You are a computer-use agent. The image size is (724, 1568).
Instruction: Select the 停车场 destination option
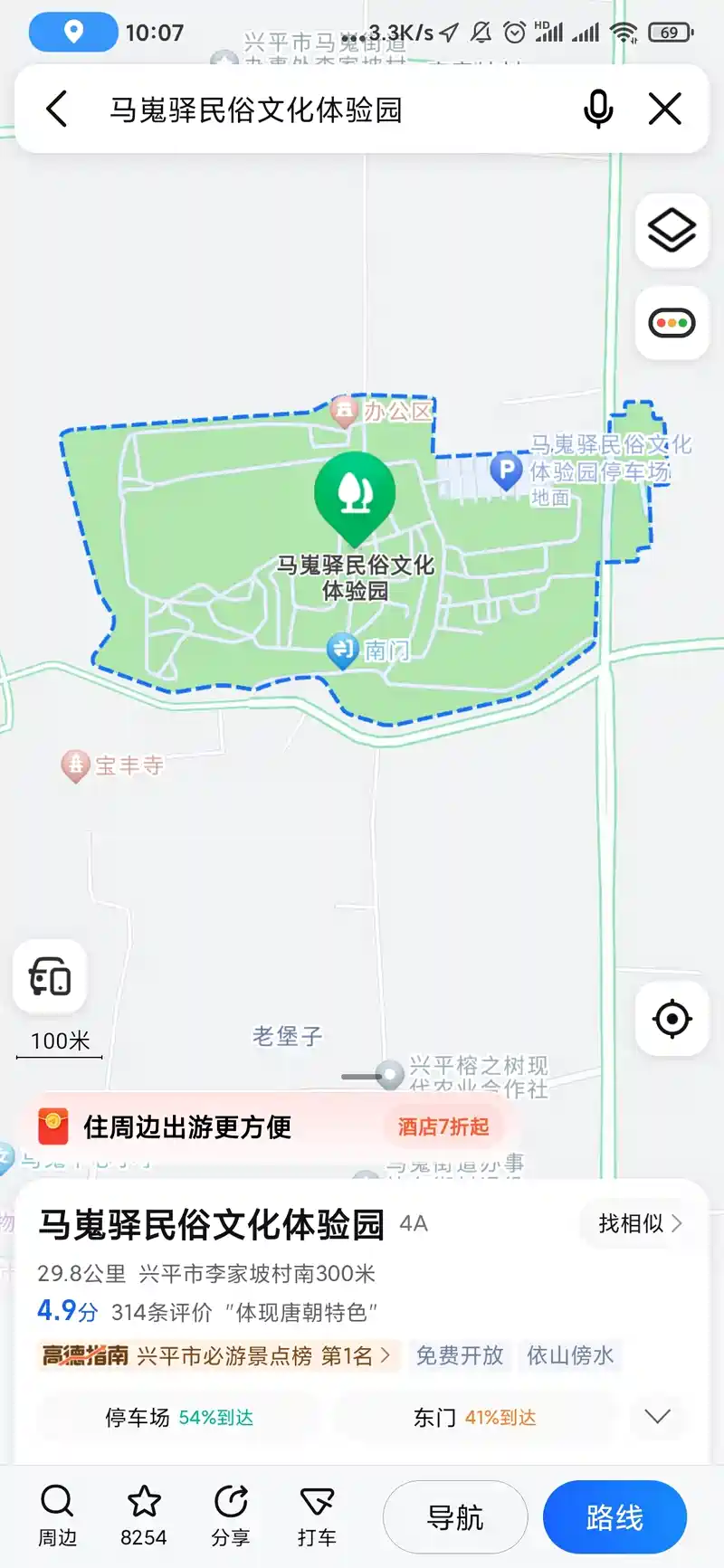point(178,1417)
